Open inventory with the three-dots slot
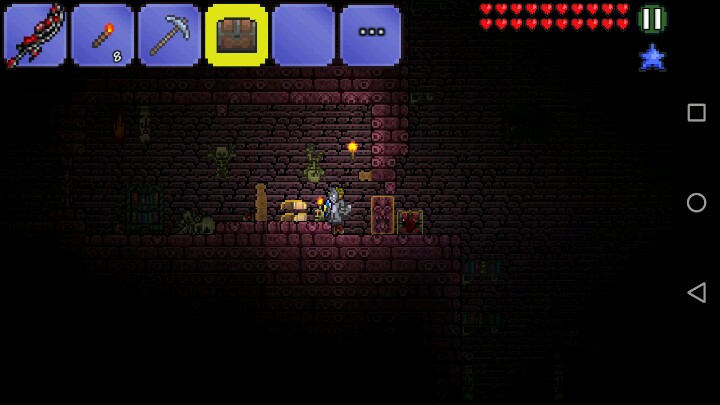The width and height of the screenshot is (720, 405). point(371,35)
